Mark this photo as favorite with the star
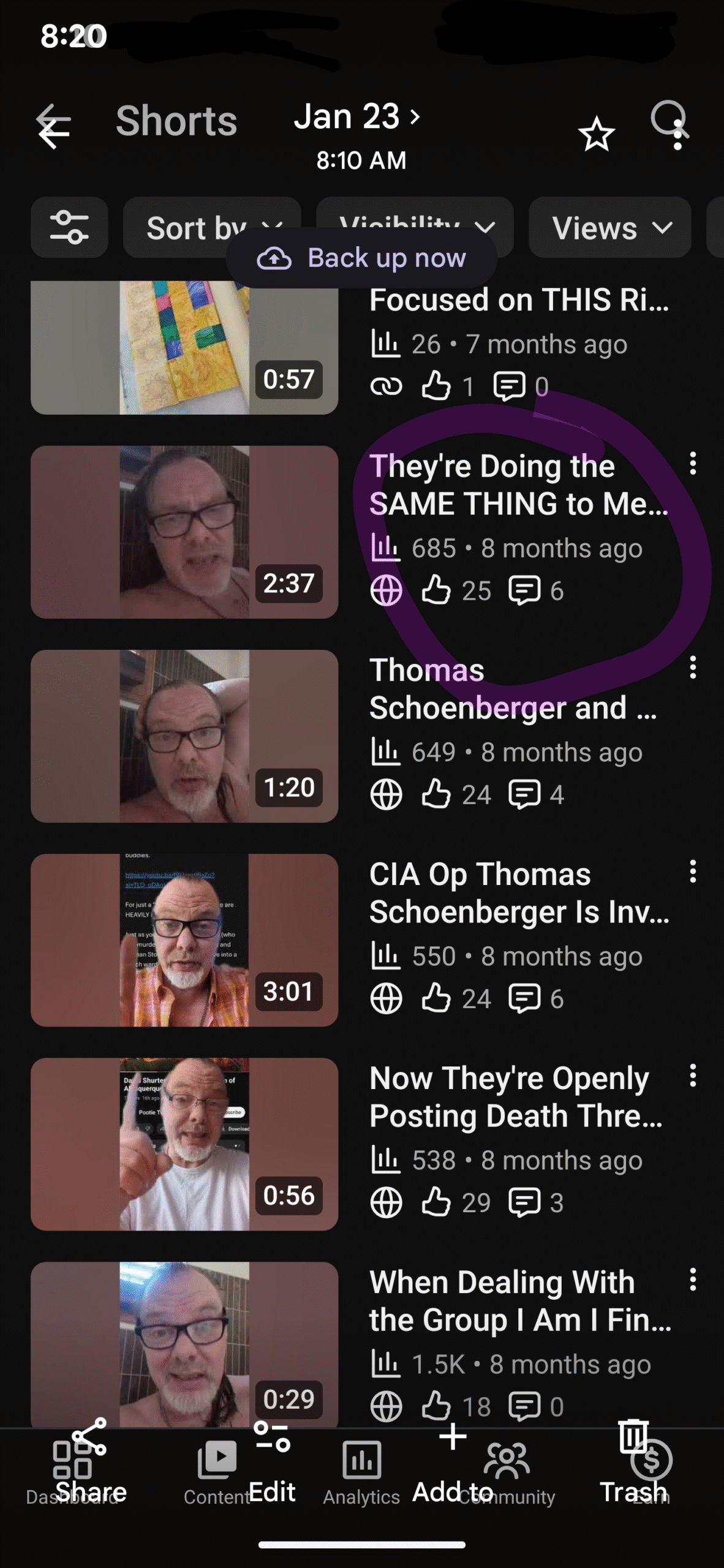The width and height of the screenshot is (724, 1568). (x=596, y=135)
